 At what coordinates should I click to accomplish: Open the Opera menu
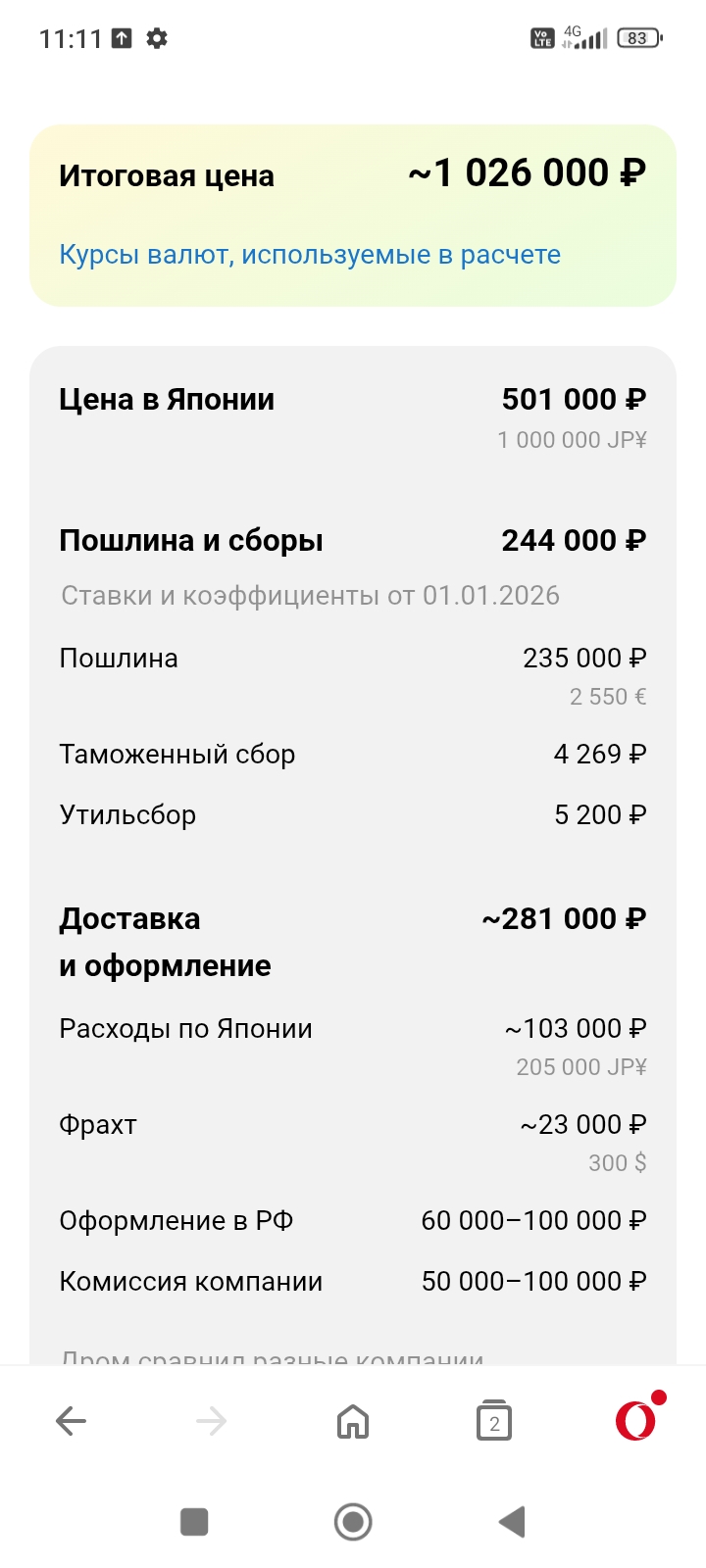[x=635, y=1421]
